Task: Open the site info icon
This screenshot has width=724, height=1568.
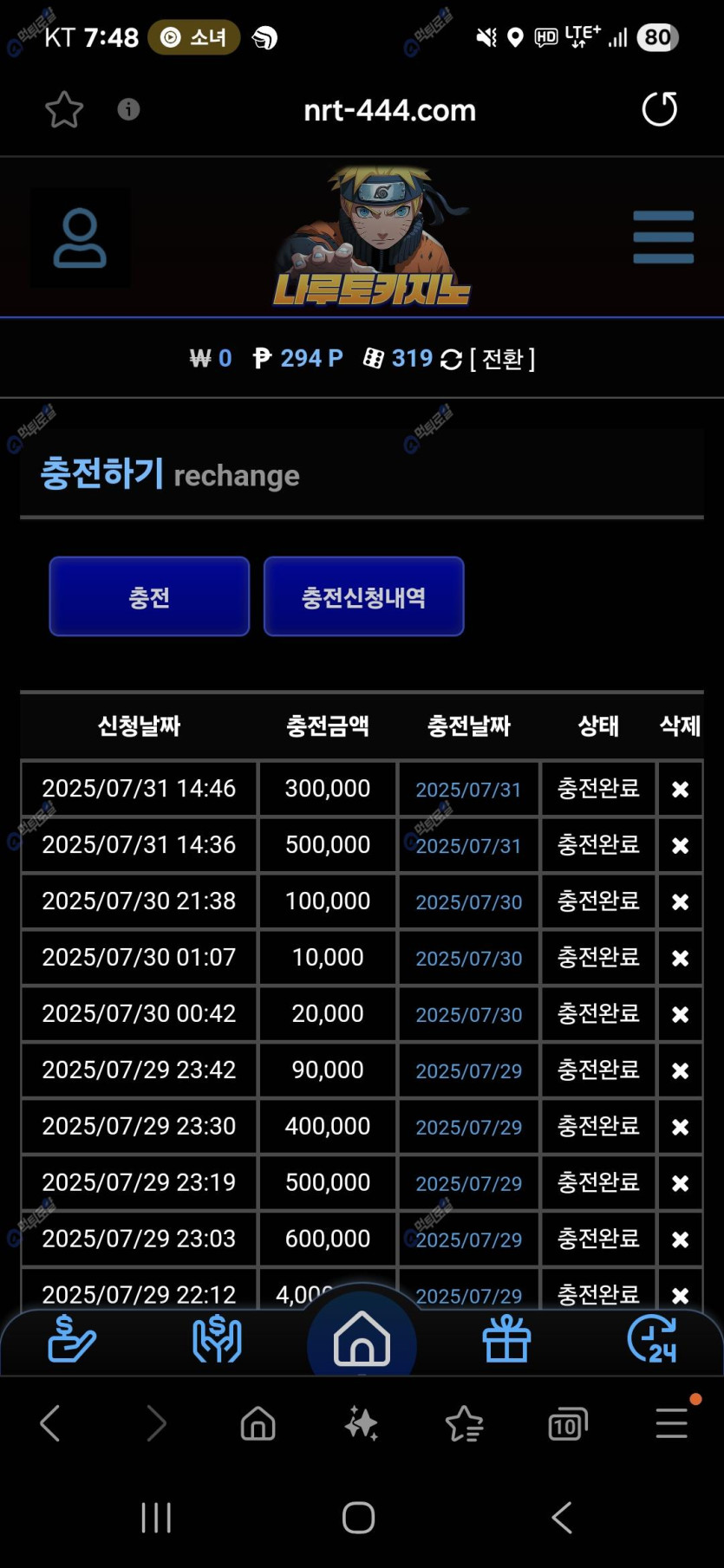Action: [x=128, y=109]
